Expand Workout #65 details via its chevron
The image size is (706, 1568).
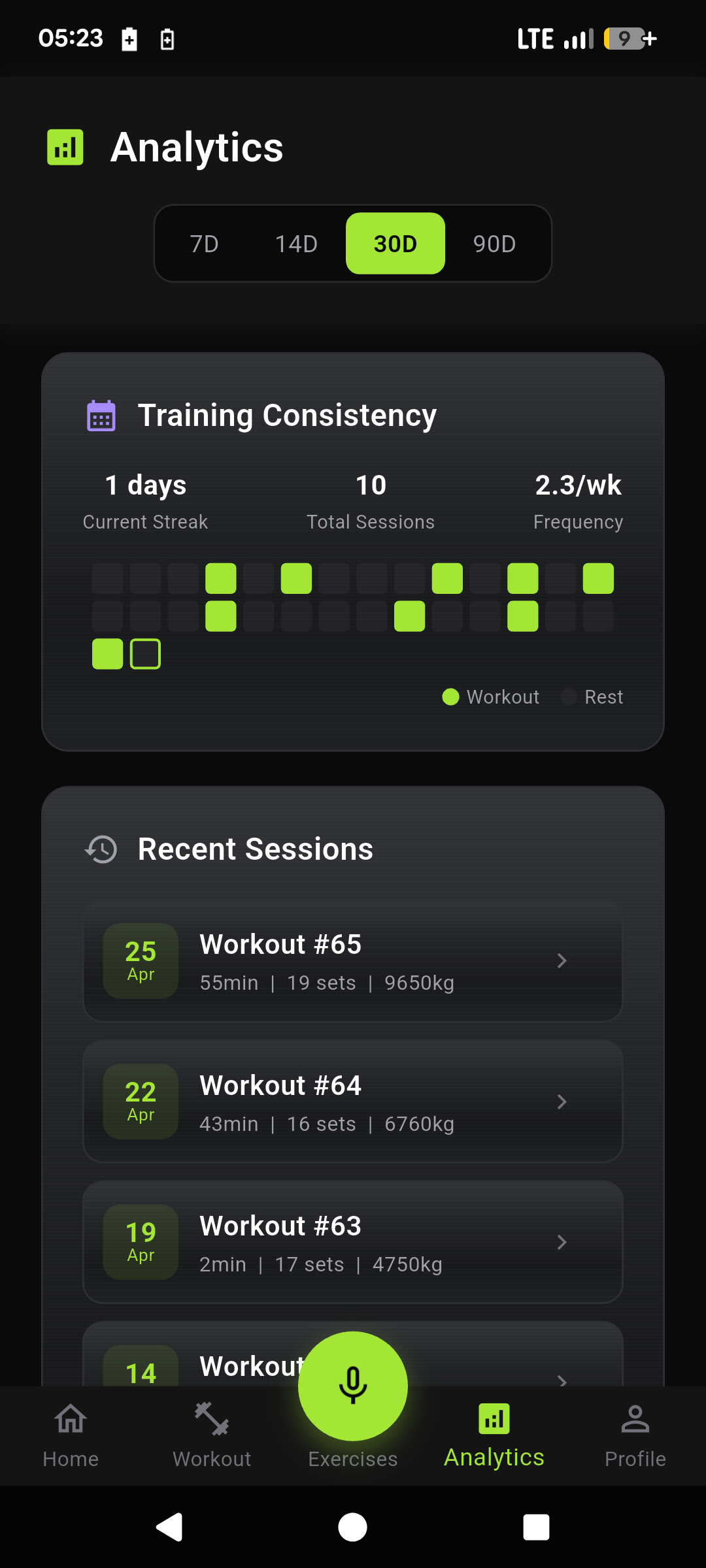(562, 960)
